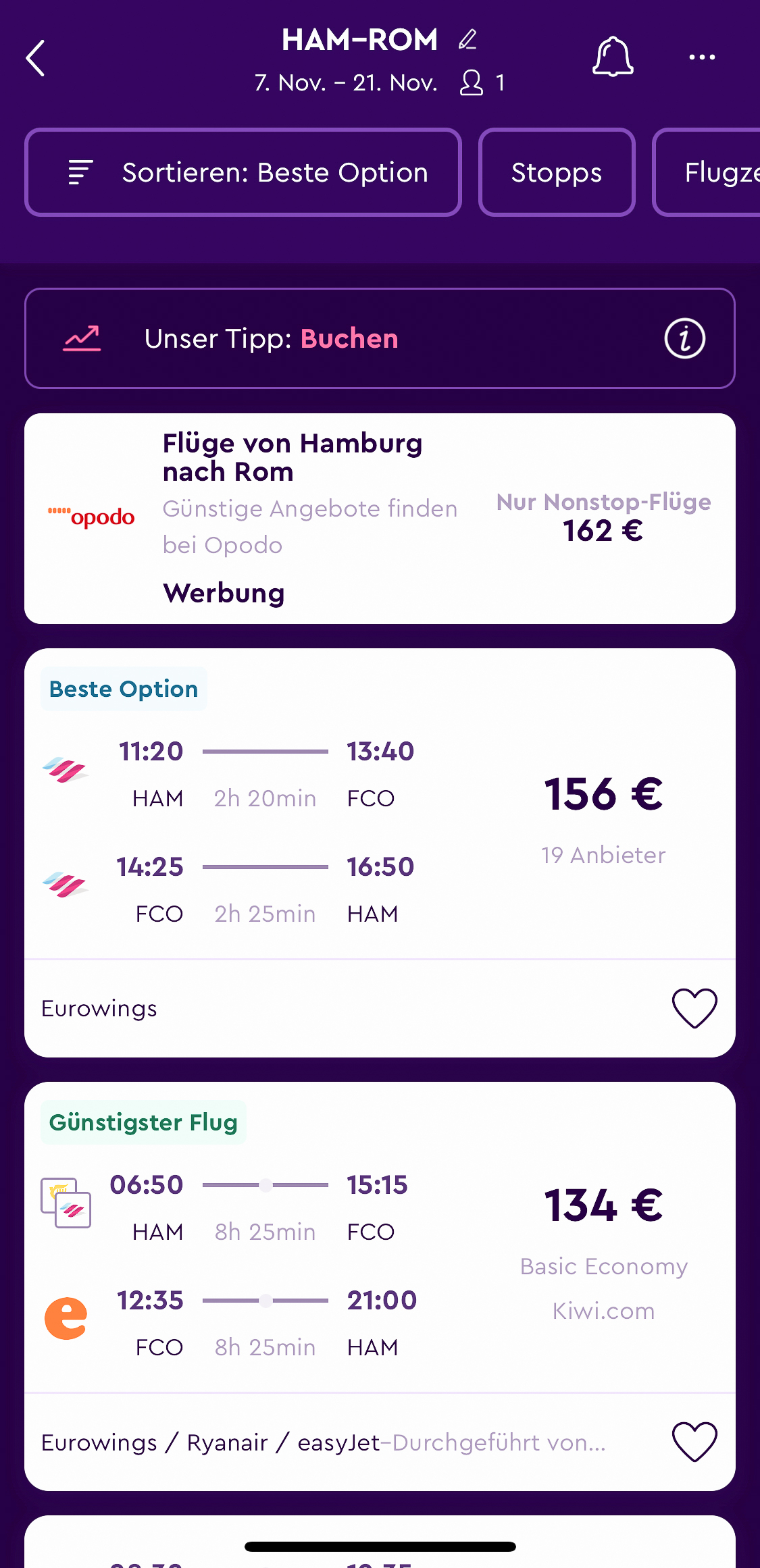Save the Eurowings 156 € flight to favorites

point(694,1008)
